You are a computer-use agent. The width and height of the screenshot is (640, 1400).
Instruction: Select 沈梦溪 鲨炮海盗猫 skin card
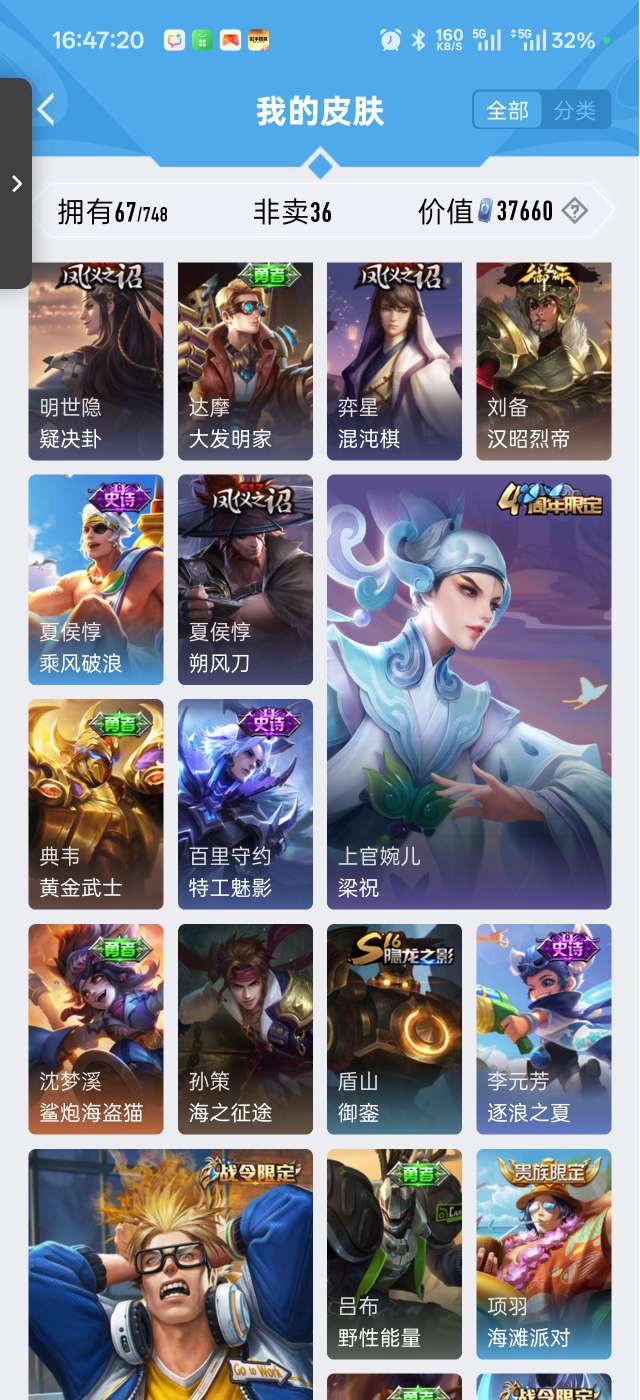click(x=96, y=1029)
